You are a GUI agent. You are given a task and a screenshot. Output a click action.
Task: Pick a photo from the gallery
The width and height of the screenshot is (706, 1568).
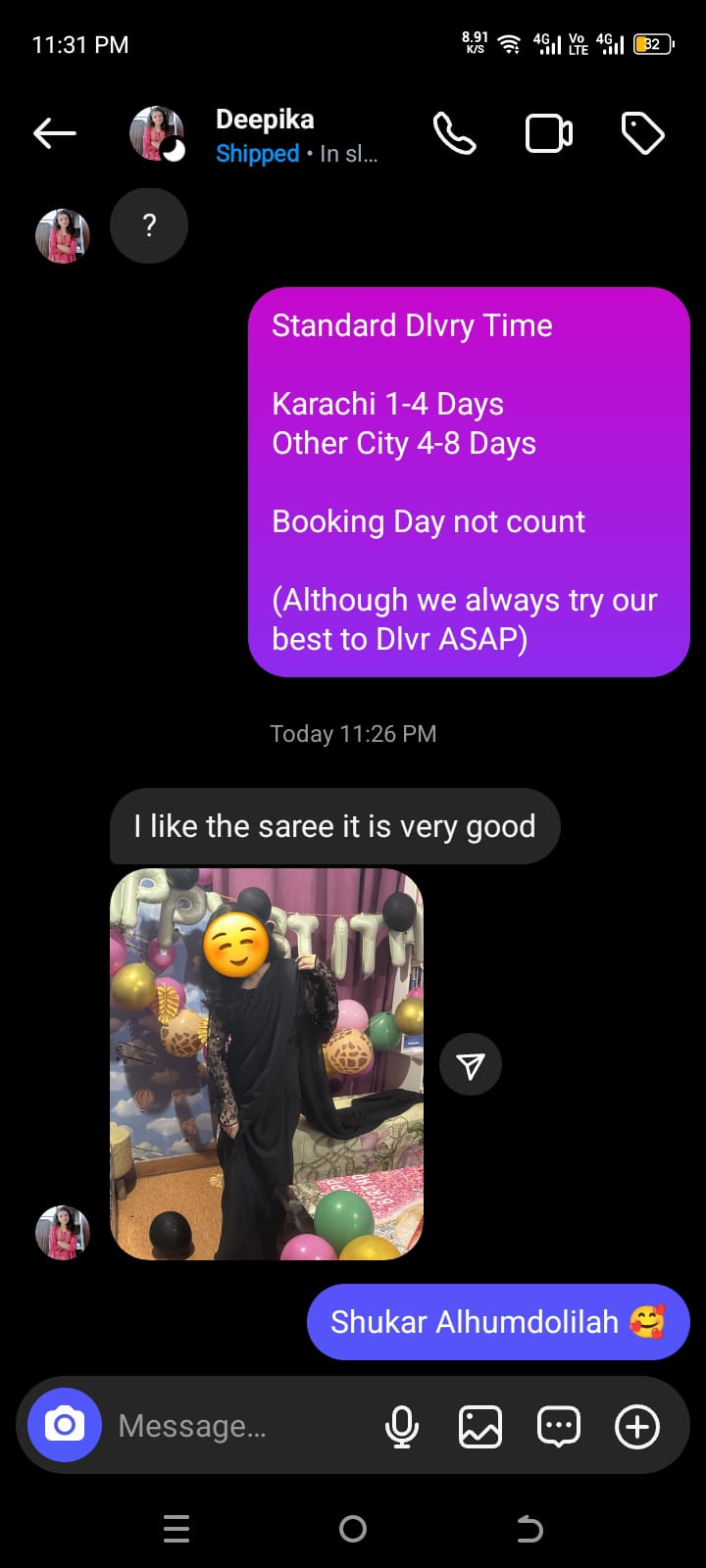point(480,1426)
